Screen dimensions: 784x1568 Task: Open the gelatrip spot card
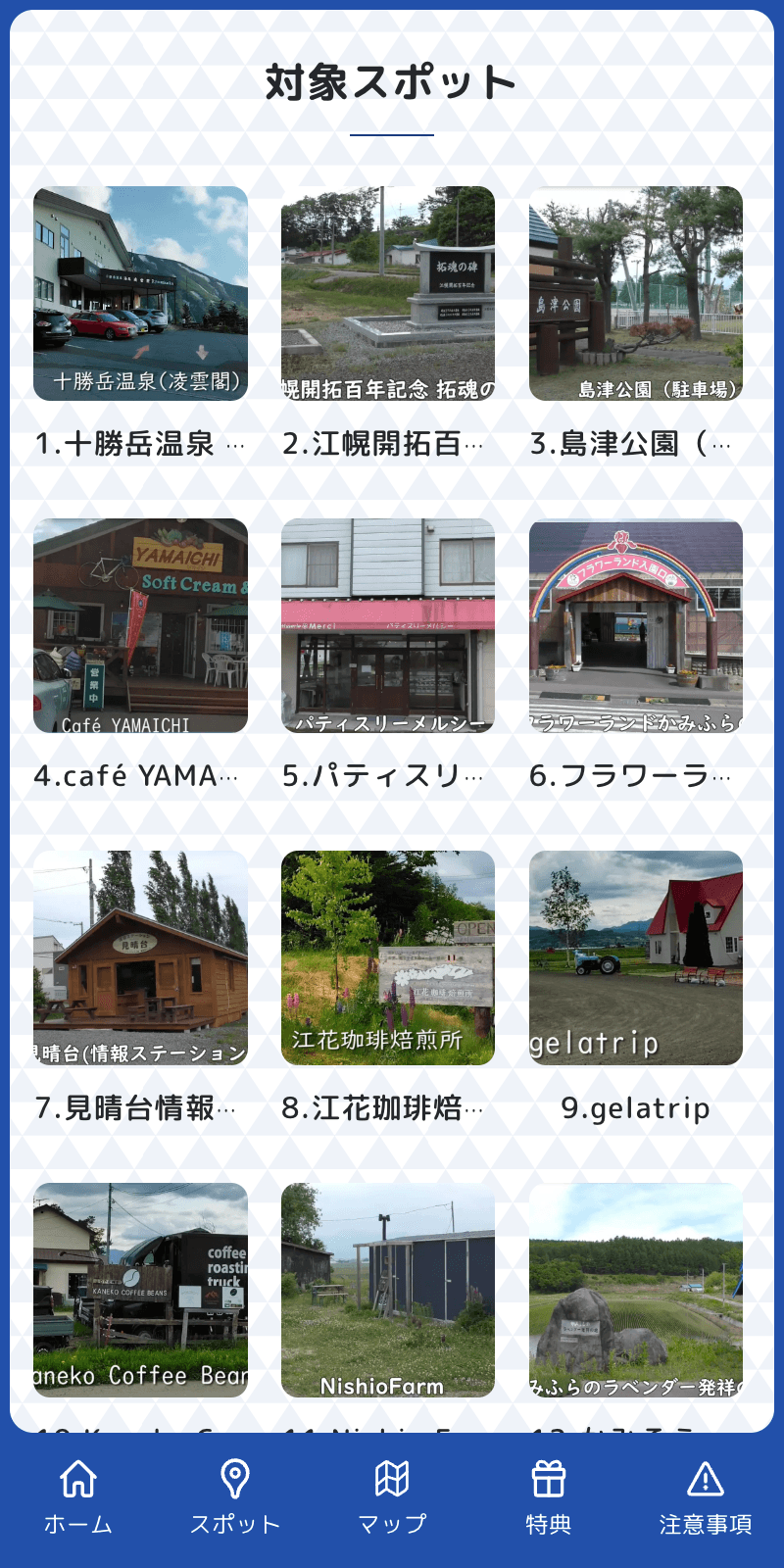click(636, 958)
